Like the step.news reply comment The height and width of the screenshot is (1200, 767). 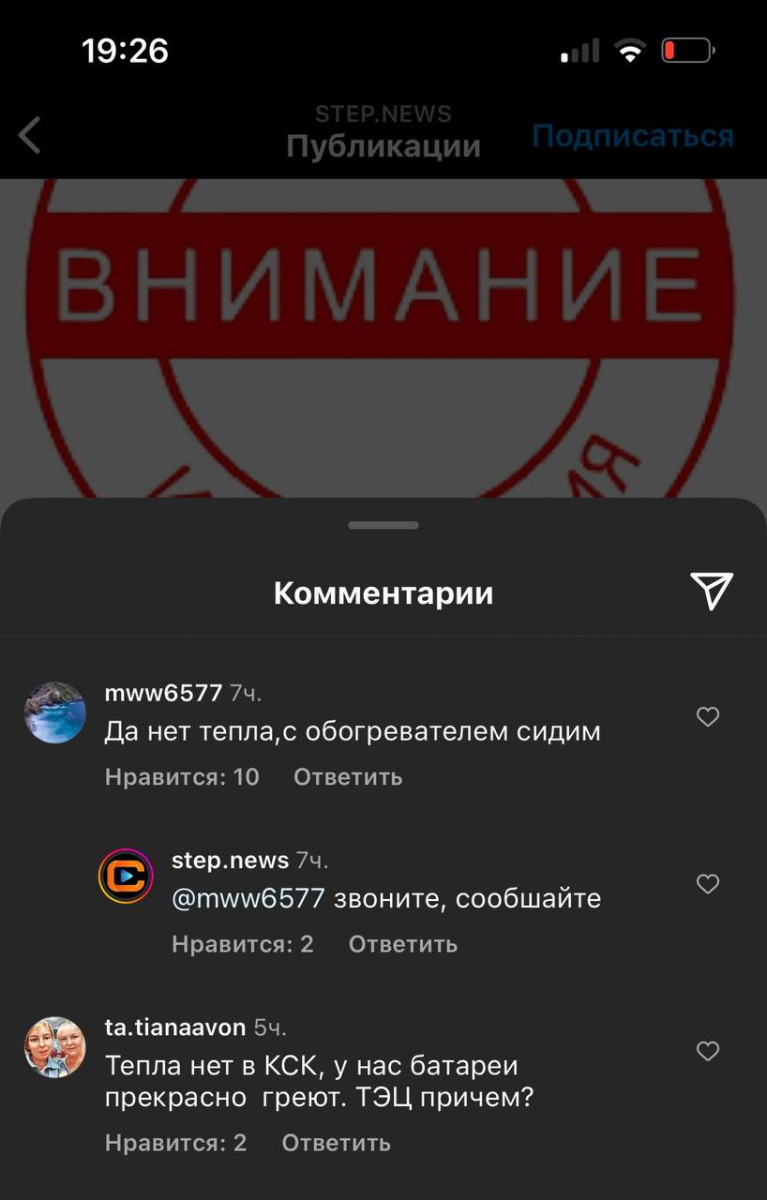point(708,884)
